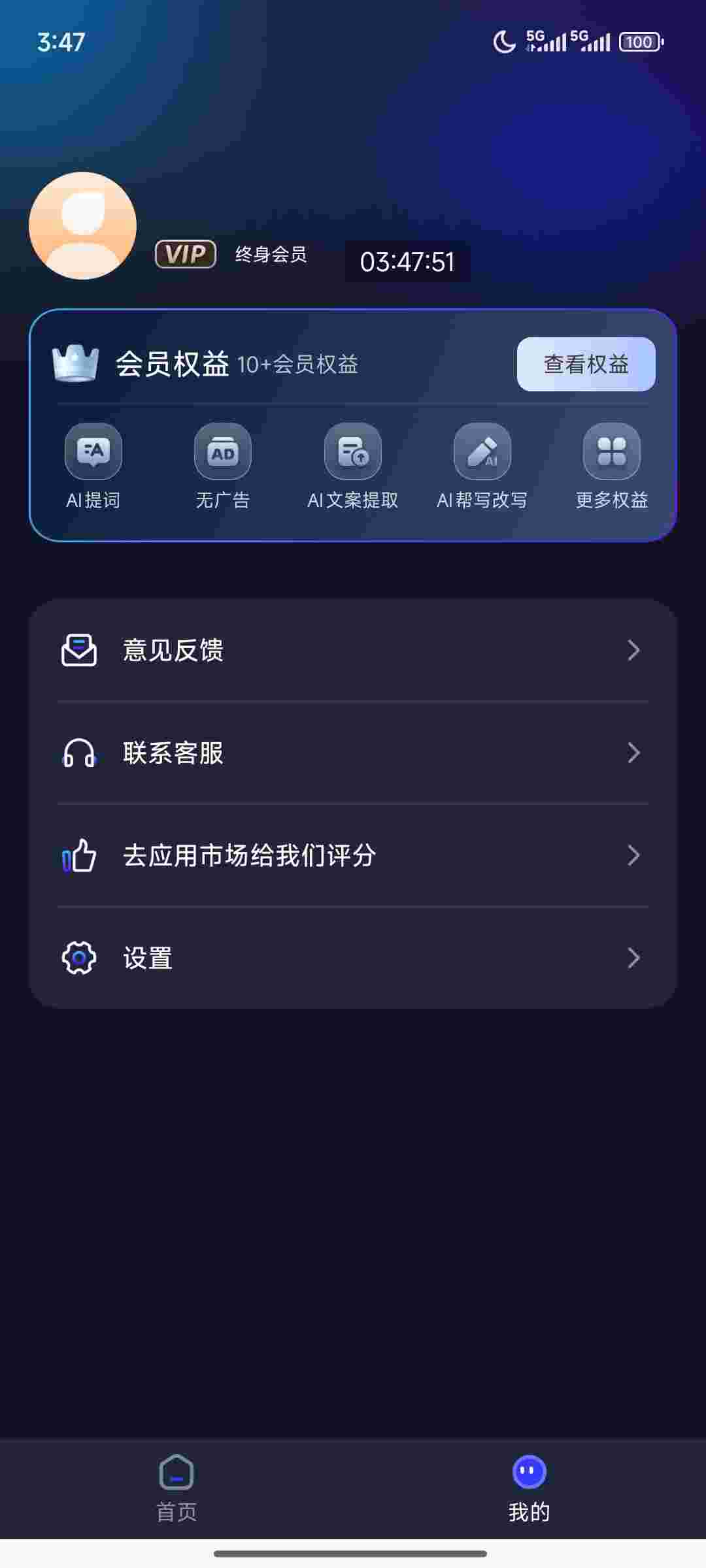
Task: Tap the 查看权益 button
Action: pyautogui.click(x=586, y=364)
